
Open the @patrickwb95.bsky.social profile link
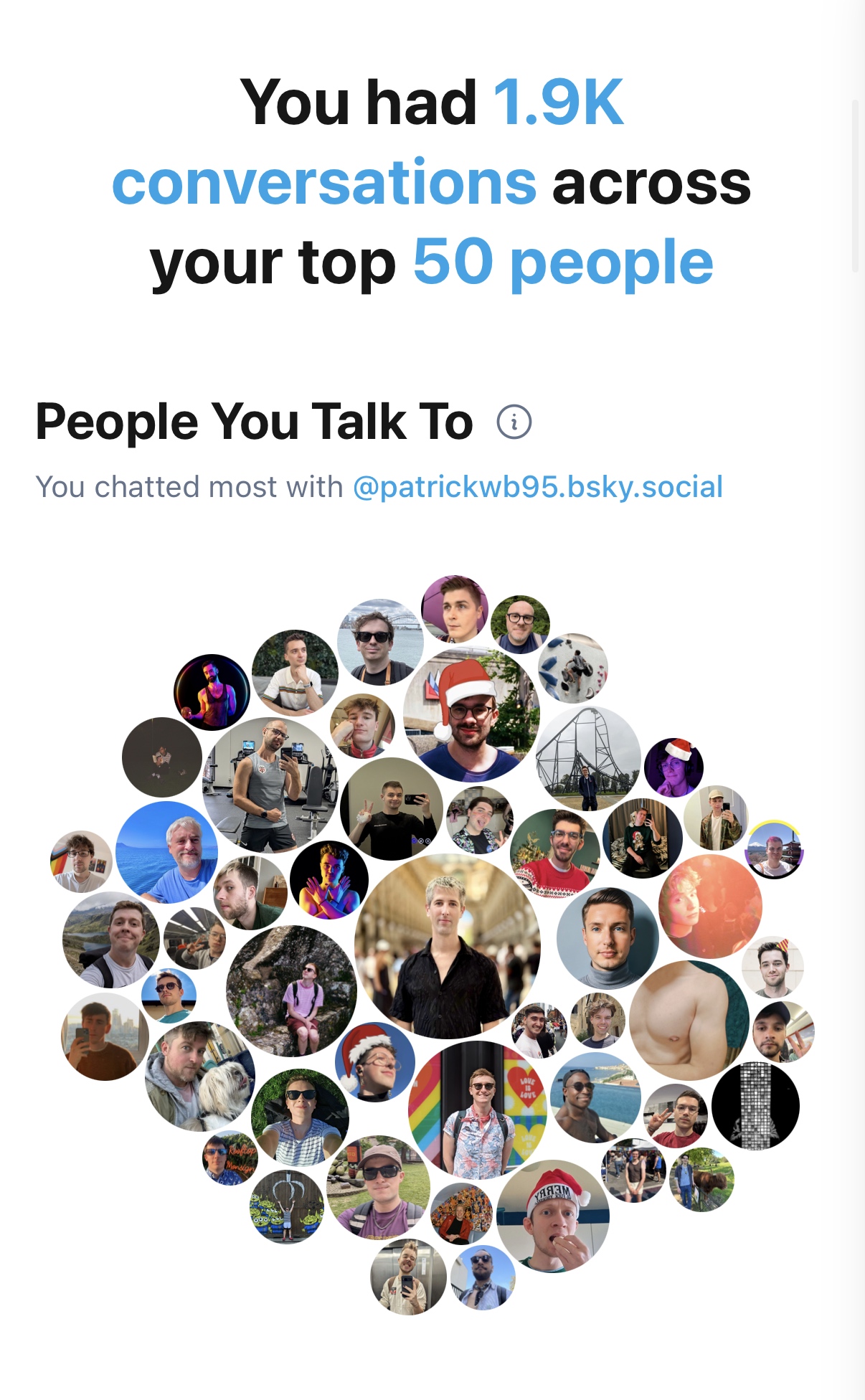(537, 487)
